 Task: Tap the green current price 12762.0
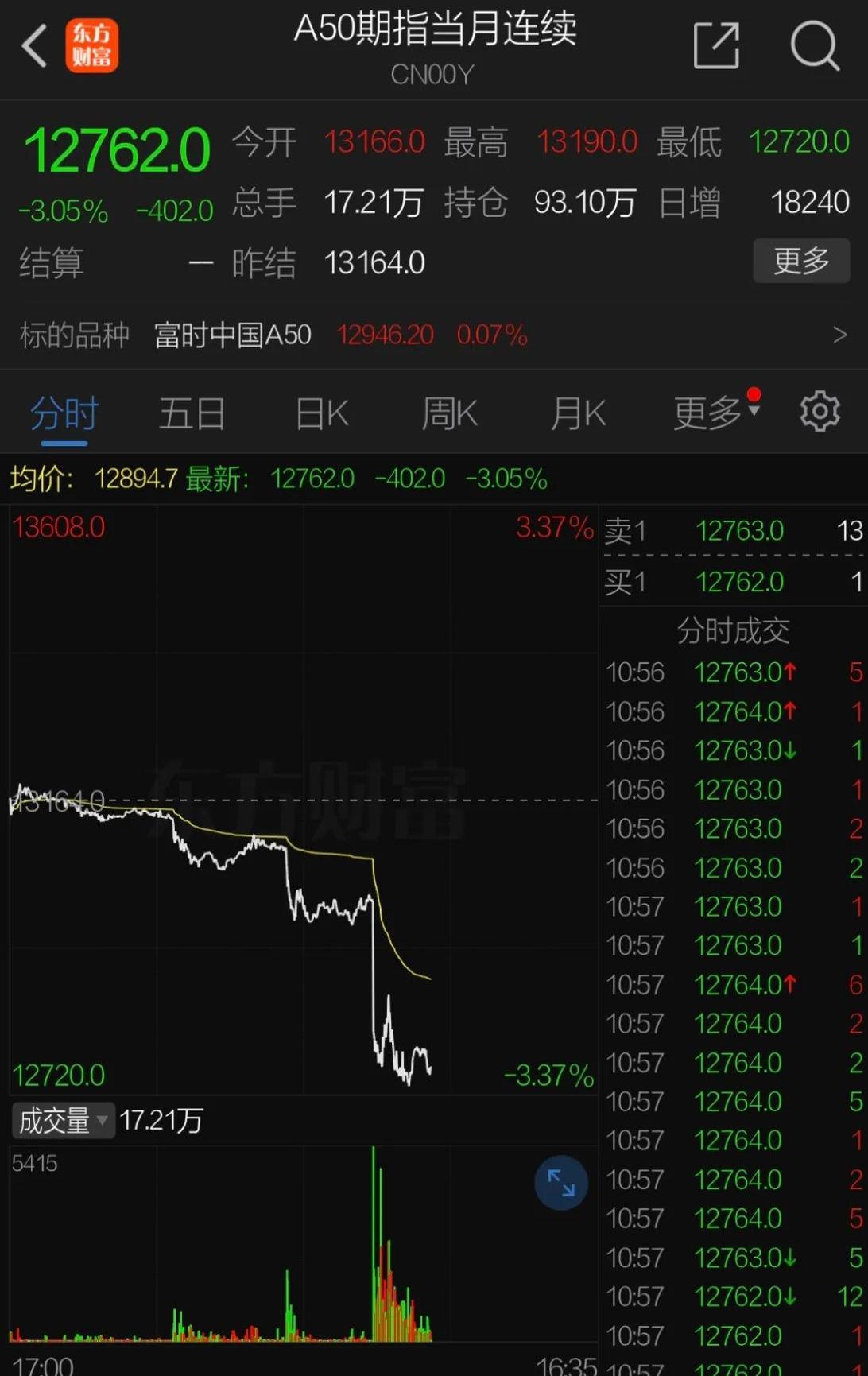click(116, 149)
